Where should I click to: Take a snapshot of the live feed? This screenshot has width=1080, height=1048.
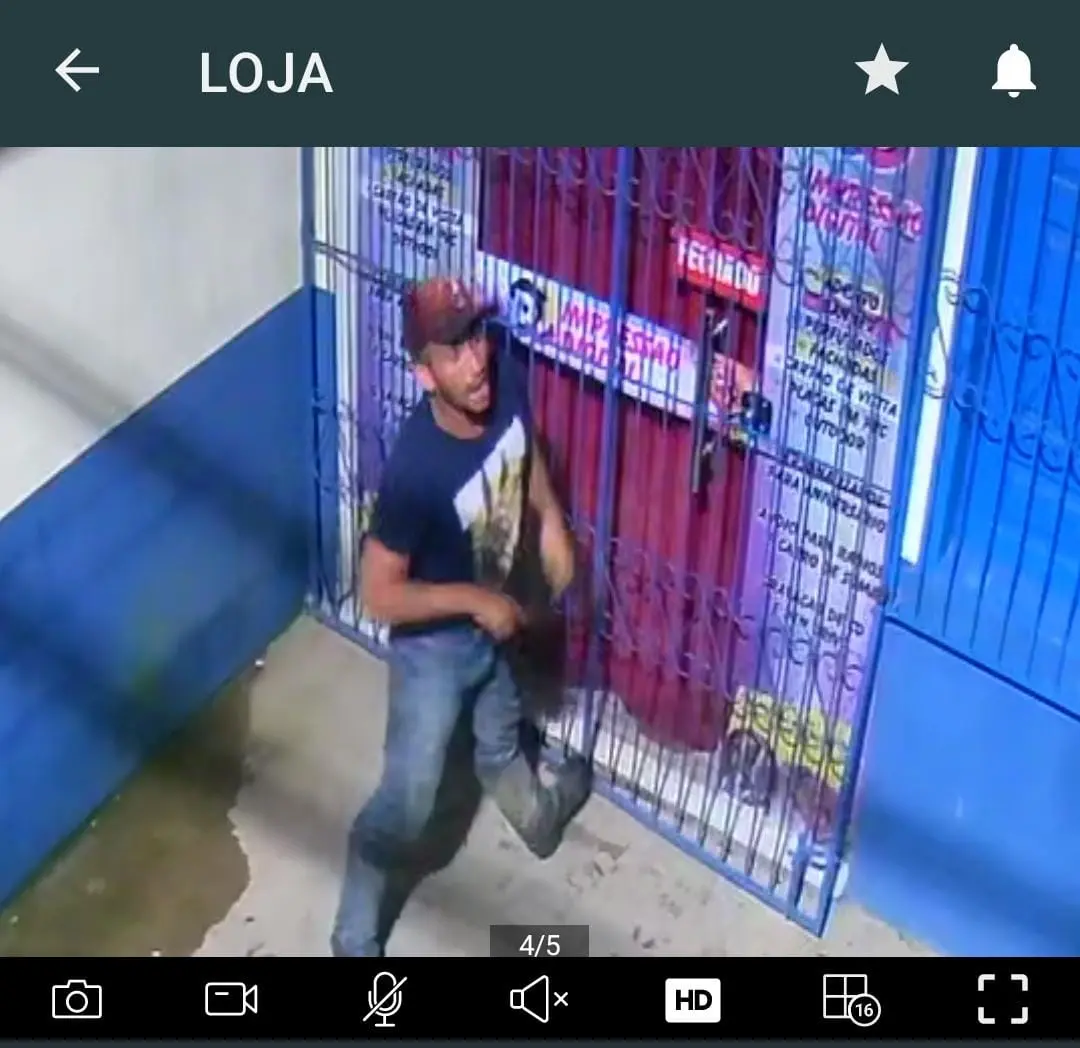click(x=77, y=999)
